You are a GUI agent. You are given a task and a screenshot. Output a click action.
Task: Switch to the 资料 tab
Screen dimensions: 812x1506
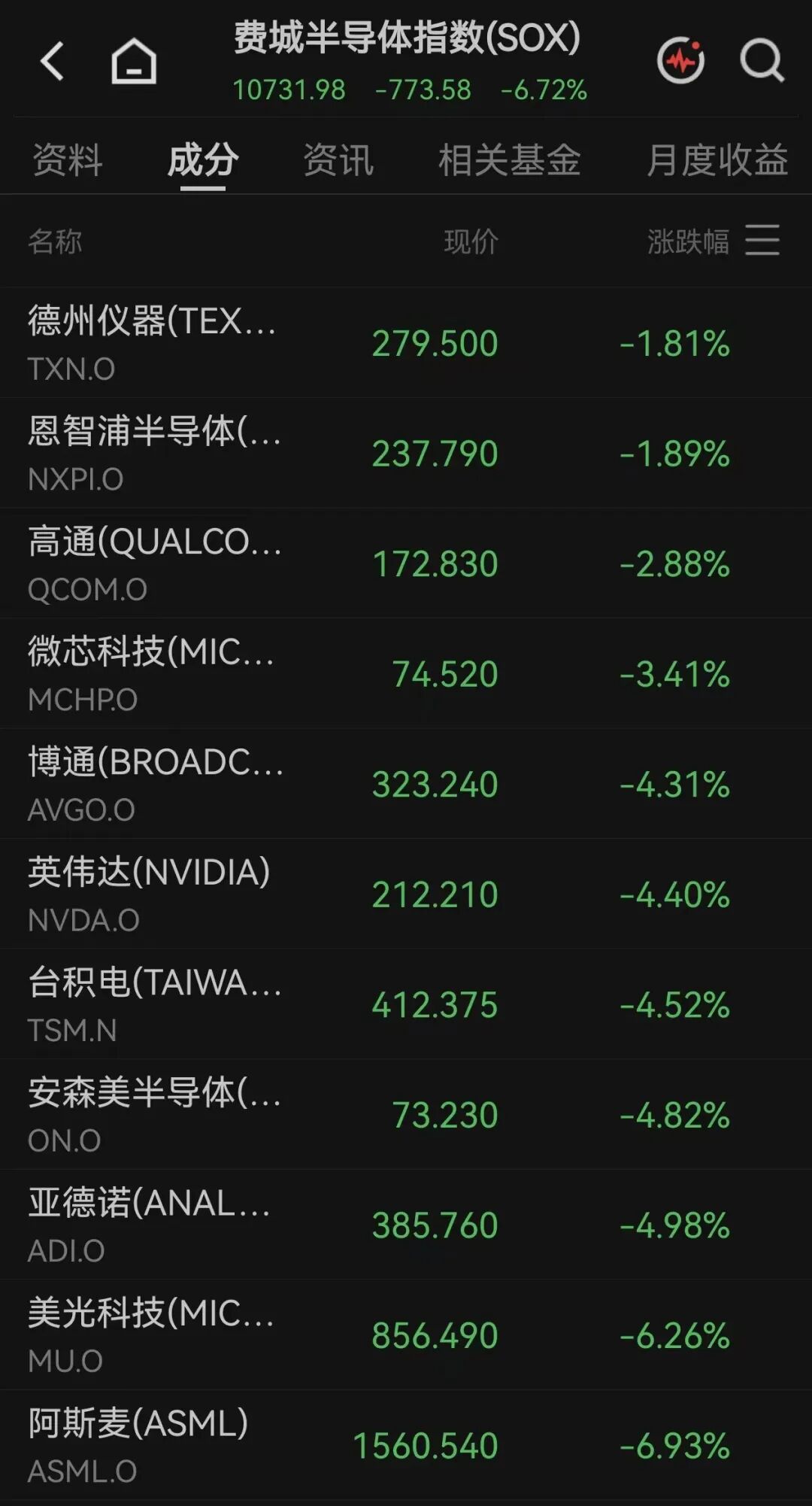[68, 160]
